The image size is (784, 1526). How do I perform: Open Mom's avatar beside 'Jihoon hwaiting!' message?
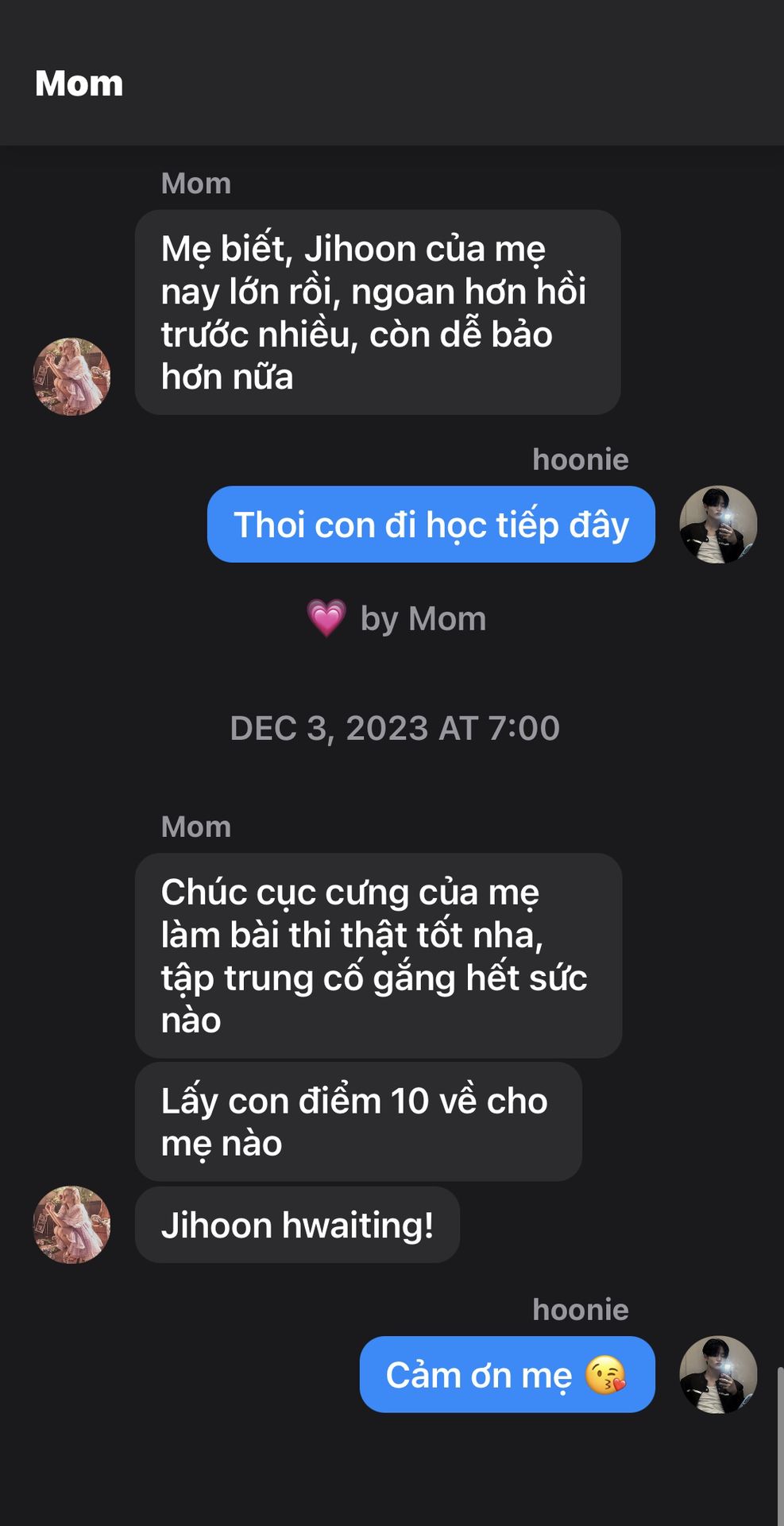[71, 1225]
